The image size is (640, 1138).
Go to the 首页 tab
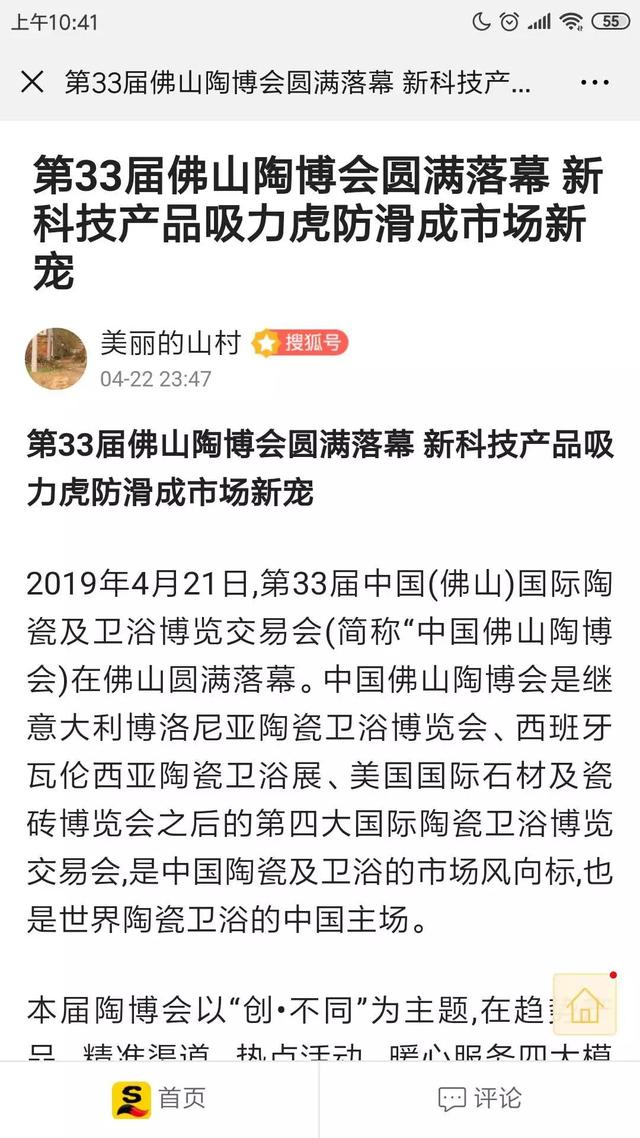tap(160, 1098)
